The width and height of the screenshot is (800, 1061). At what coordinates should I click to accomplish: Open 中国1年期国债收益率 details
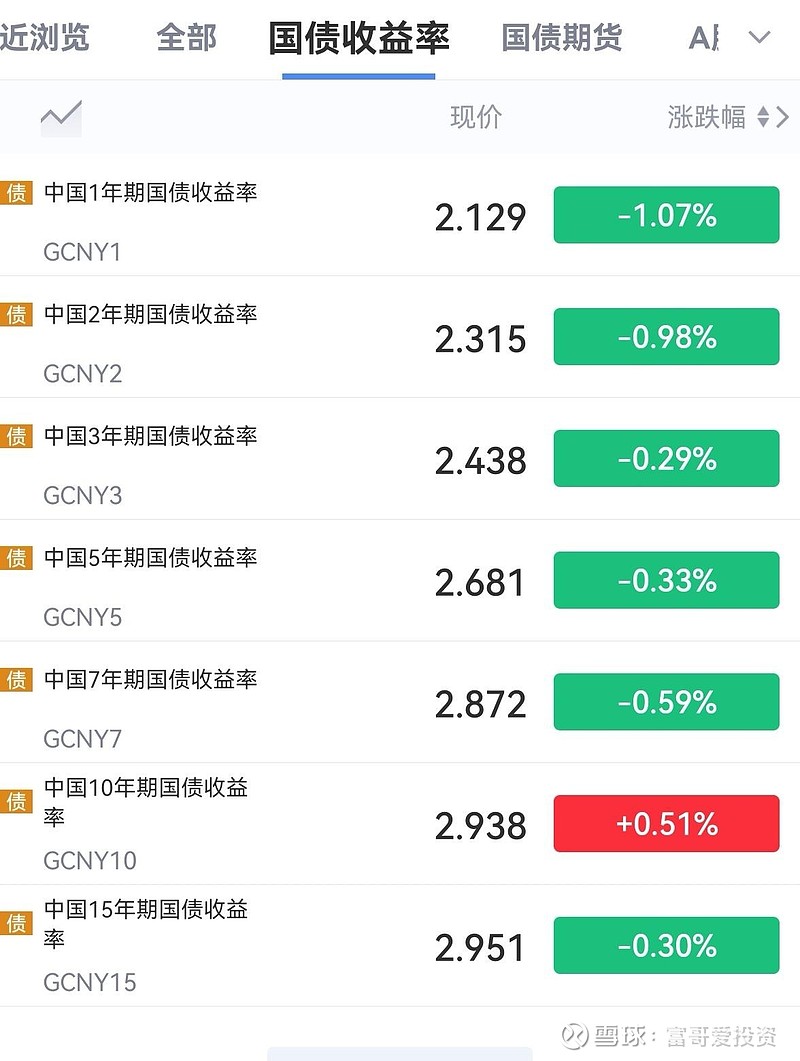(x=151, y=192)
